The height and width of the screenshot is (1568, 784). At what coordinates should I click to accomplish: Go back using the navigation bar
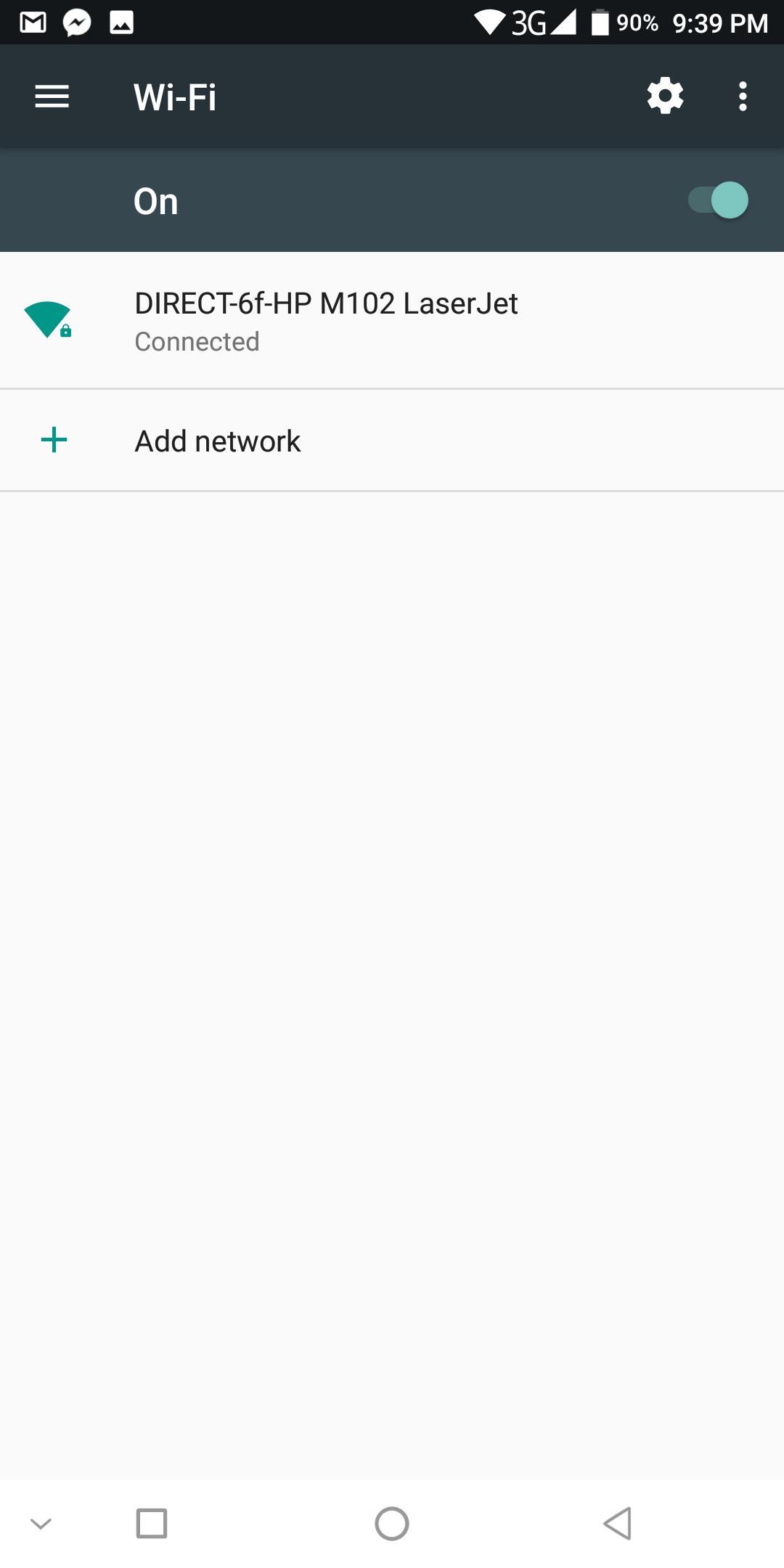pyautogui.click(x=618, y=1523)
